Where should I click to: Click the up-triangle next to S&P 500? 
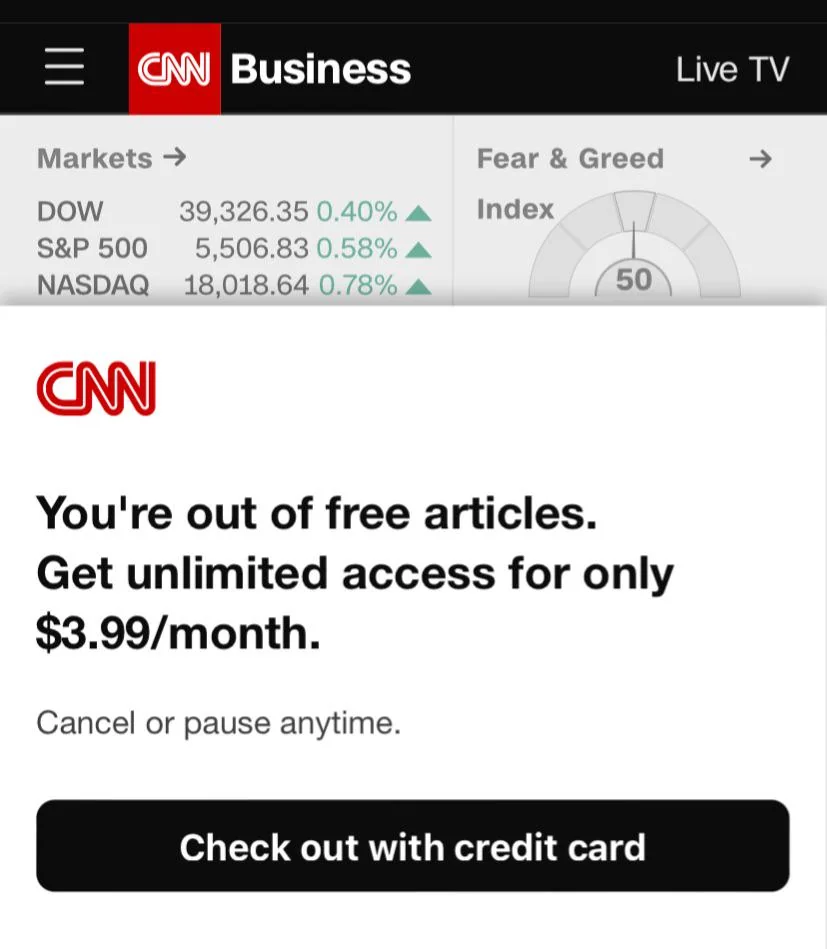pos(418,248)
